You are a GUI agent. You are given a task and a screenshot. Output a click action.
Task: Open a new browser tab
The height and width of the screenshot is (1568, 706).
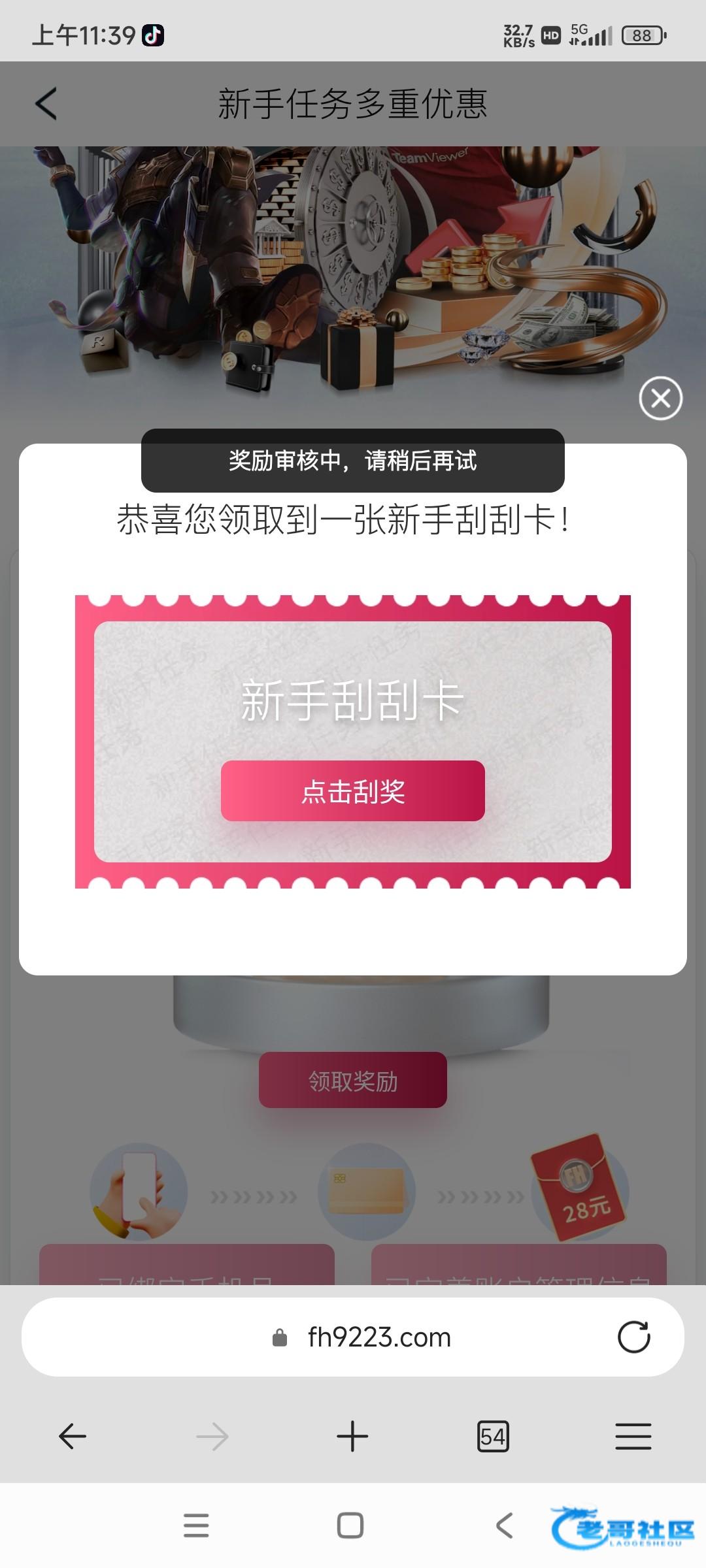(x=352, y=1436)
